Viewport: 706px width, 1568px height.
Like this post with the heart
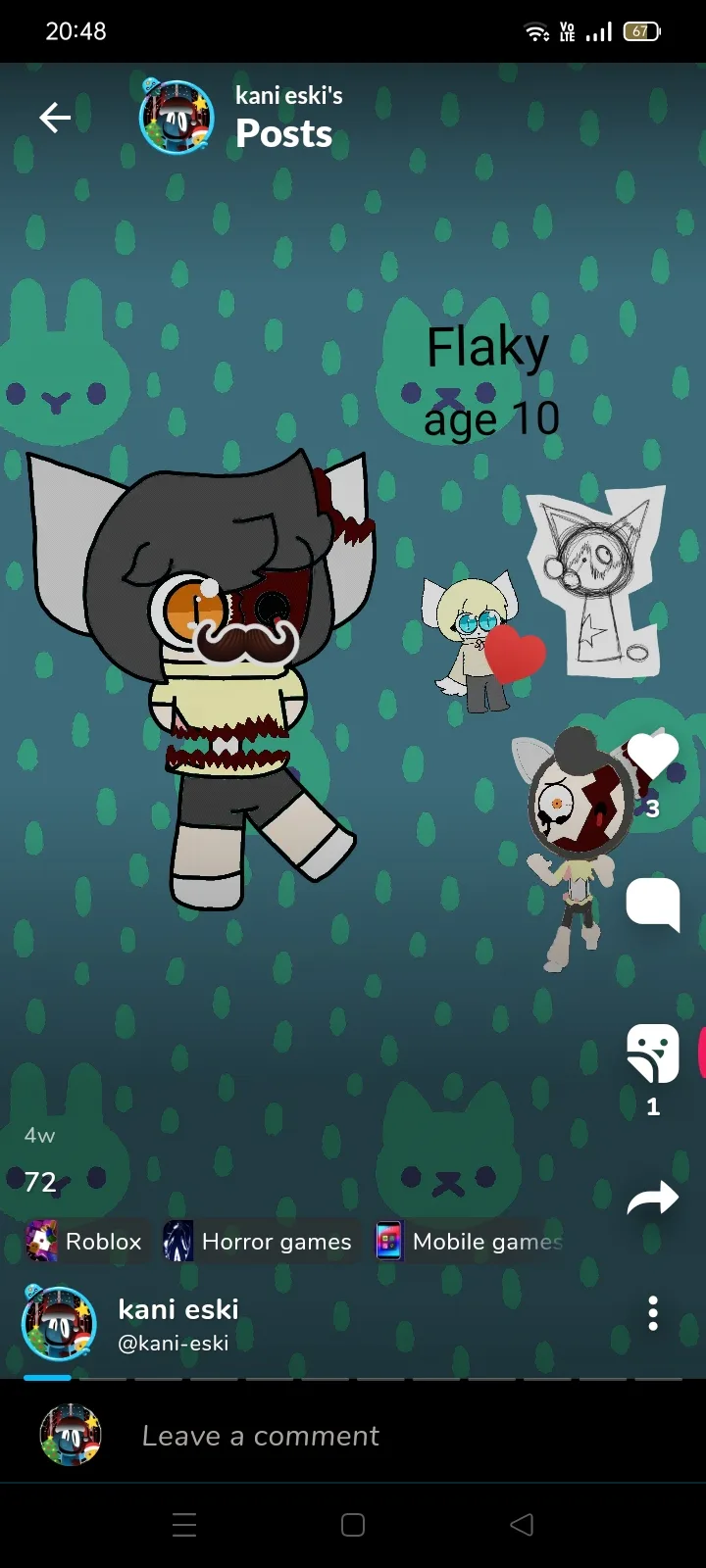tap(653, 758)
